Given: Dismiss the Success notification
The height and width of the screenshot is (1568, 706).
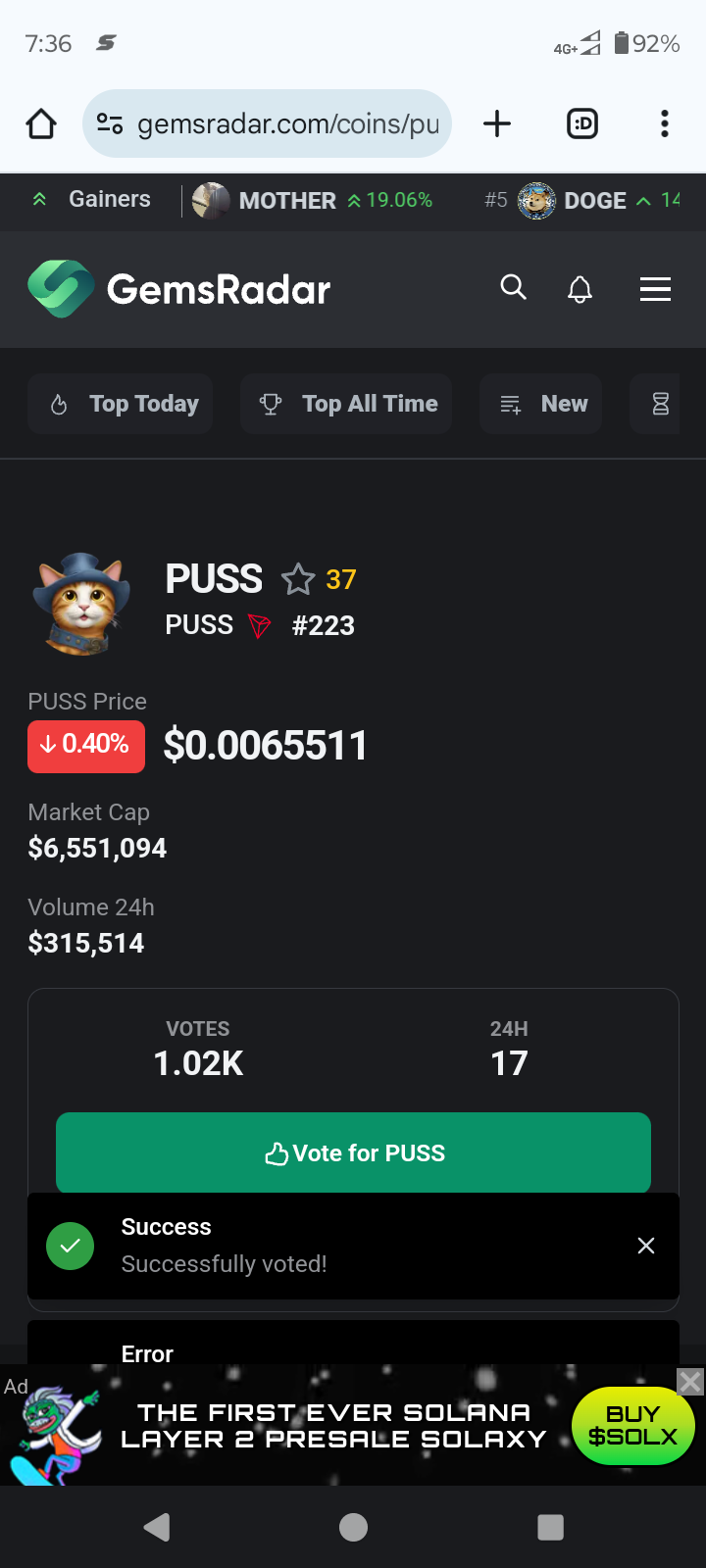Looking at the screenshot, I should (646, 1246).
